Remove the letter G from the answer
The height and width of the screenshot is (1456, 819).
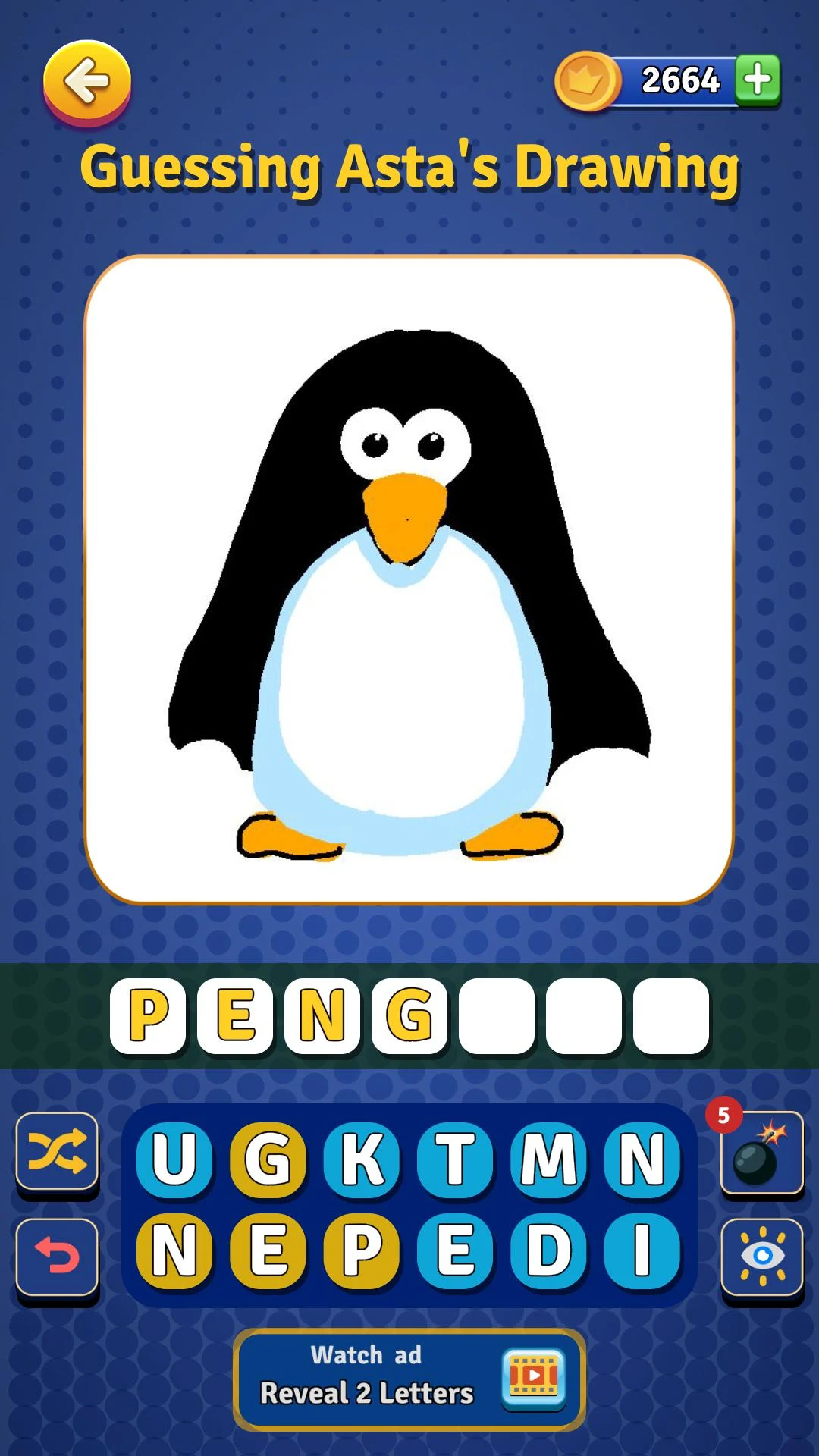pos(409,1016)
